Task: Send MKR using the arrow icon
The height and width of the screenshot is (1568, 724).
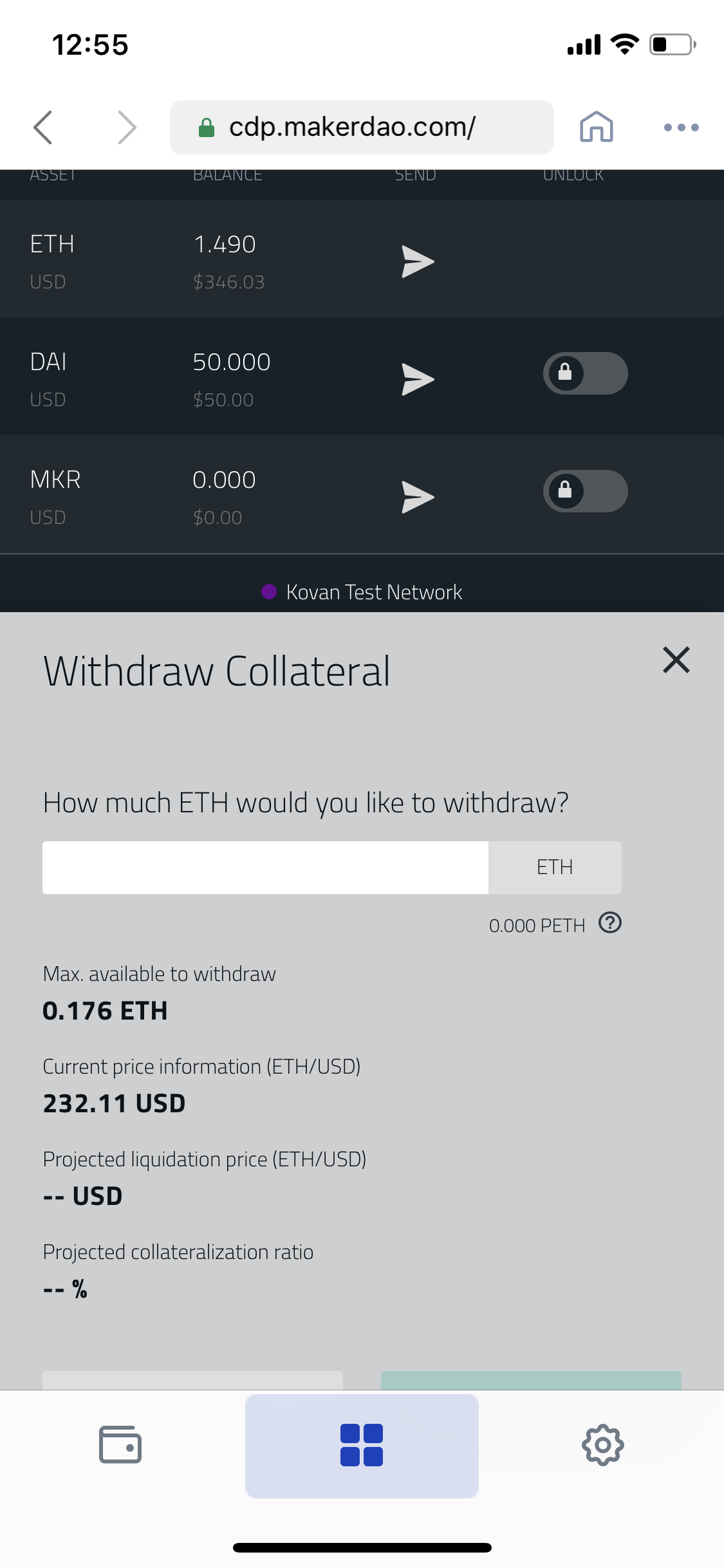Action: [418, 497]
